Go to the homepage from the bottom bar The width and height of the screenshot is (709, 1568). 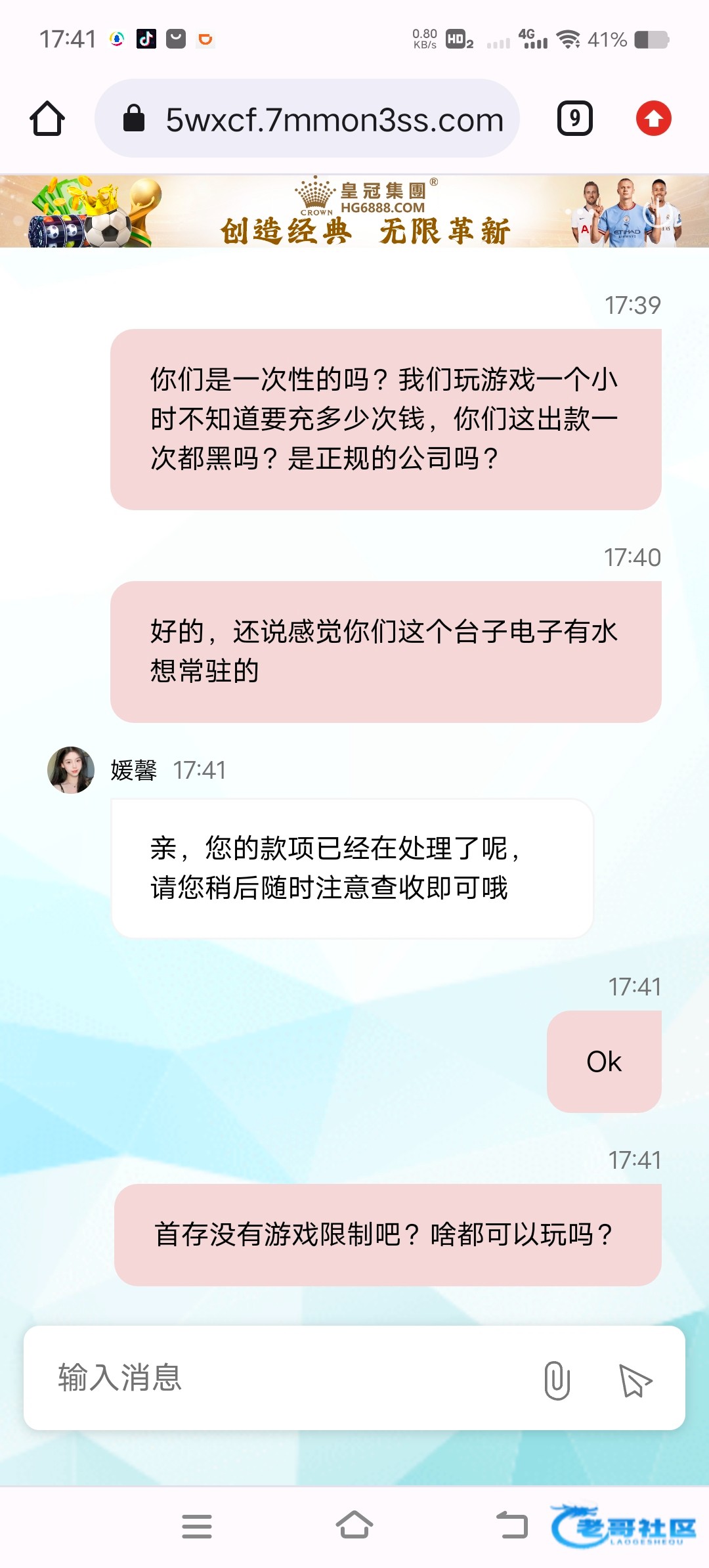354,1525
